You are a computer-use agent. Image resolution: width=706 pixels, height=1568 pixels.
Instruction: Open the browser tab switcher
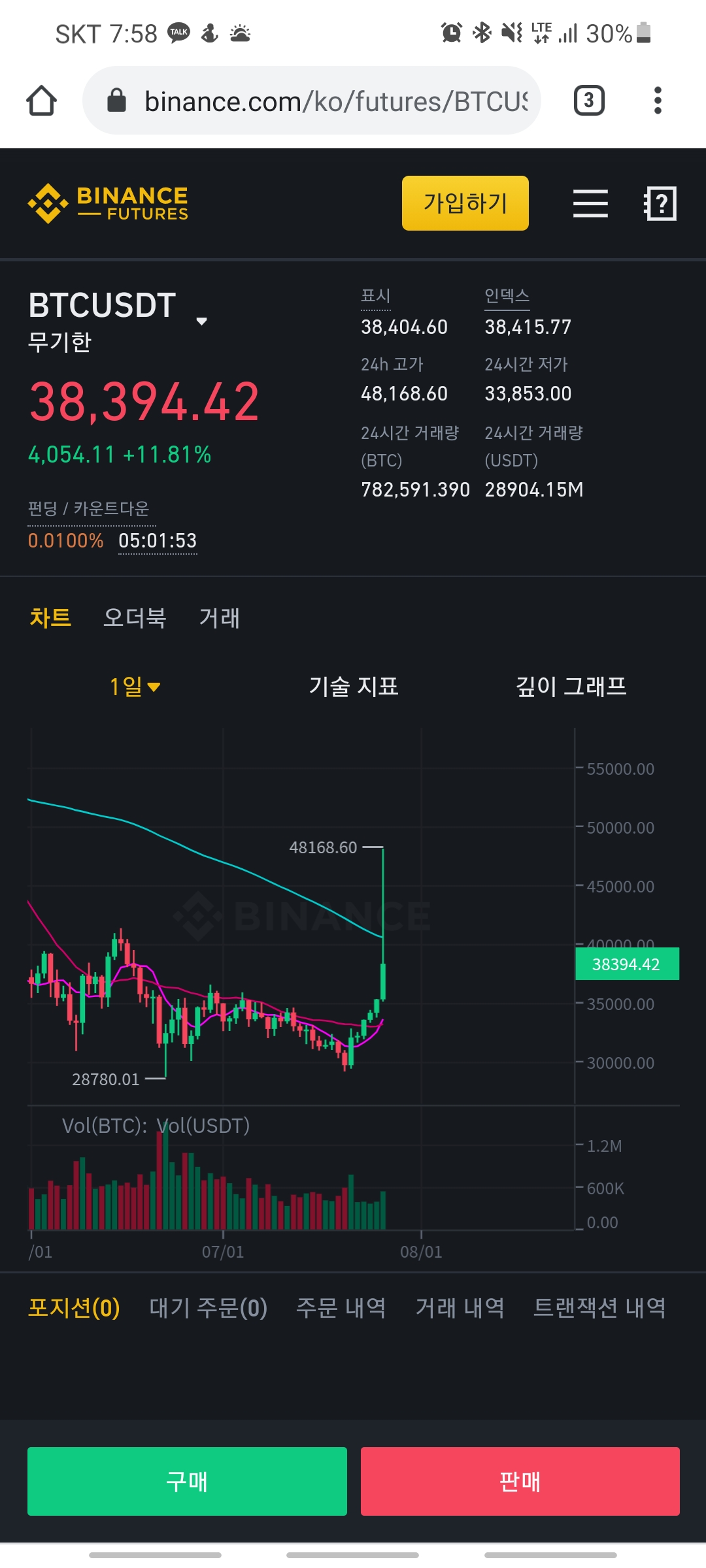coord(588,101)
